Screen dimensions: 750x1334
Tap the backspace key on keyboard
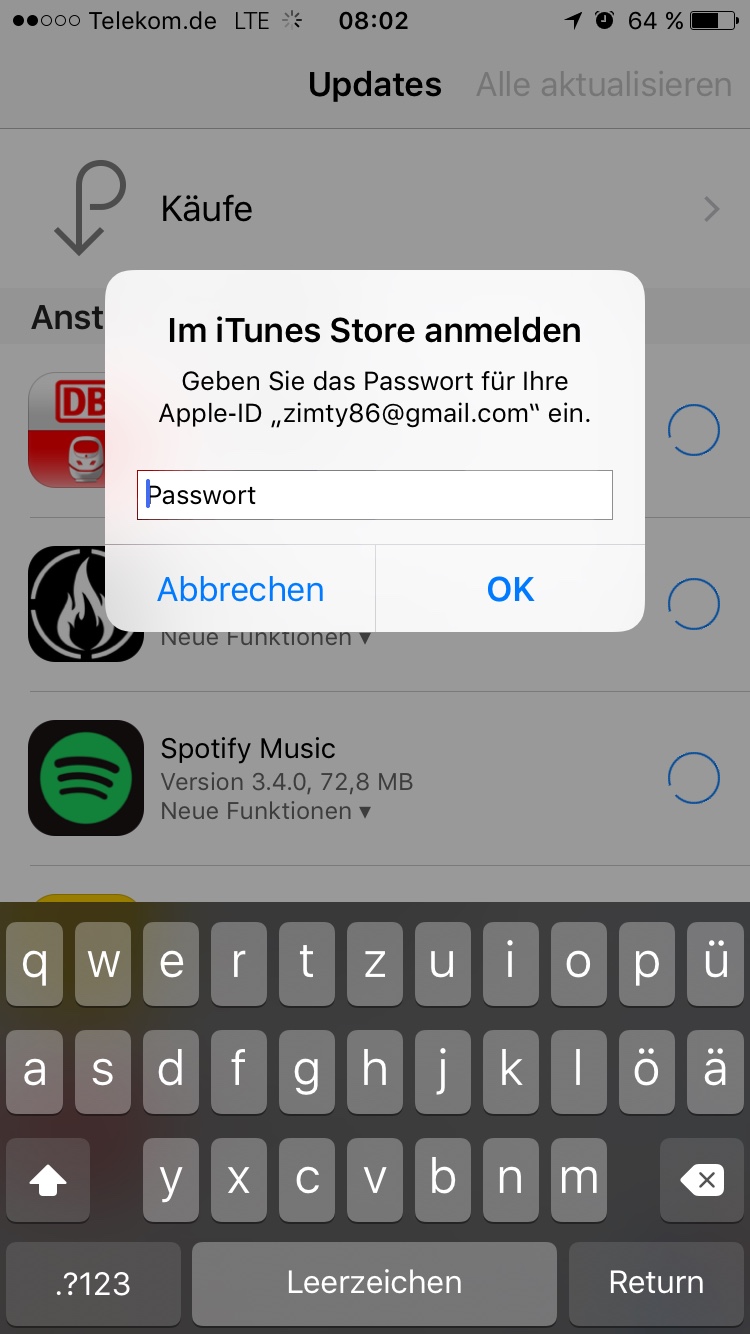702,1180
